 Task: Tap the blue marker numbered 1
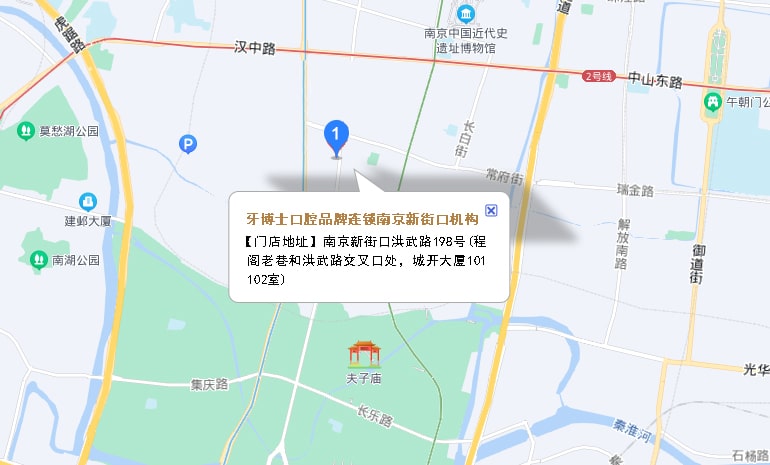[337, 136]
